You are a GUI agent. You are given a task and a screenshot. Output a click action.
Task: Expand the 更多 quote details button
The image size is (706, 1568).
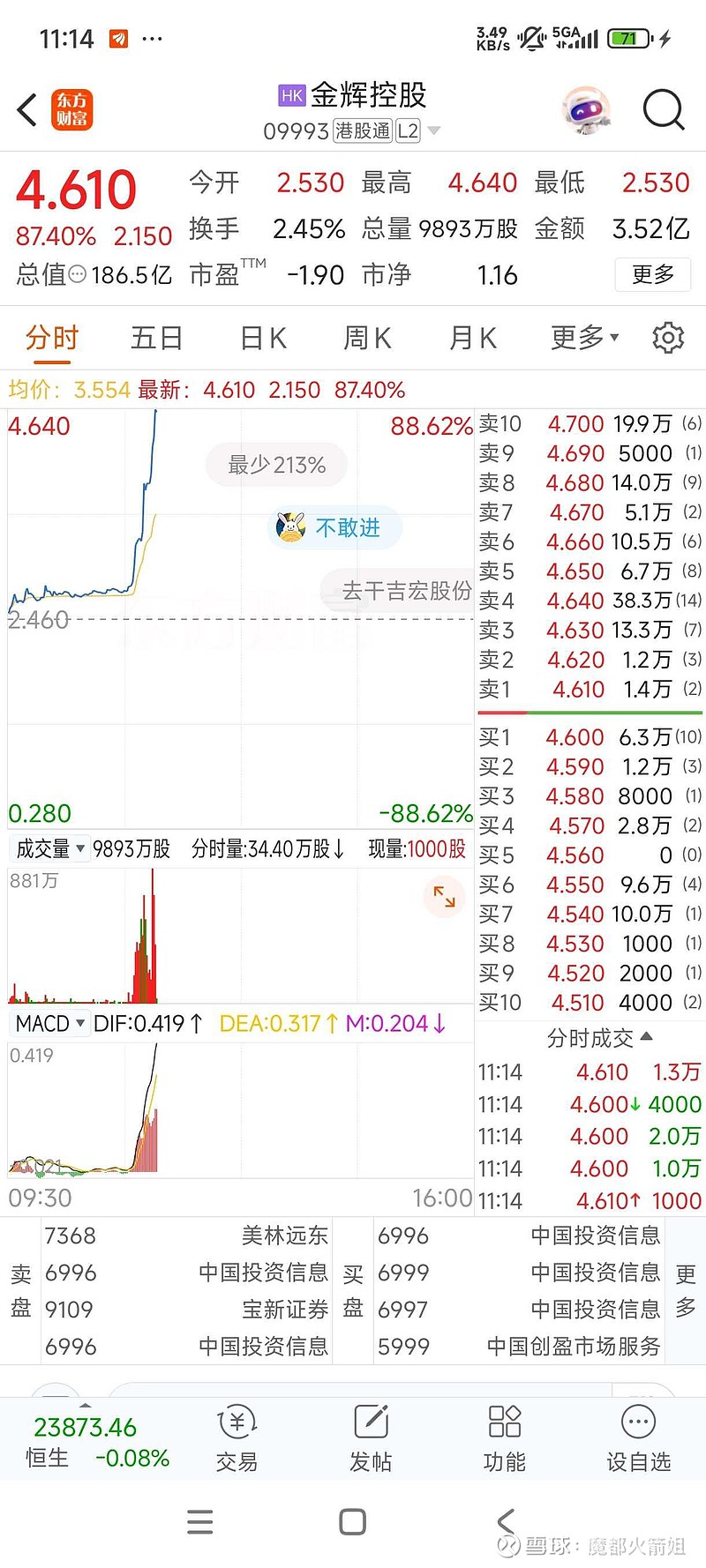tap(653, 274)
